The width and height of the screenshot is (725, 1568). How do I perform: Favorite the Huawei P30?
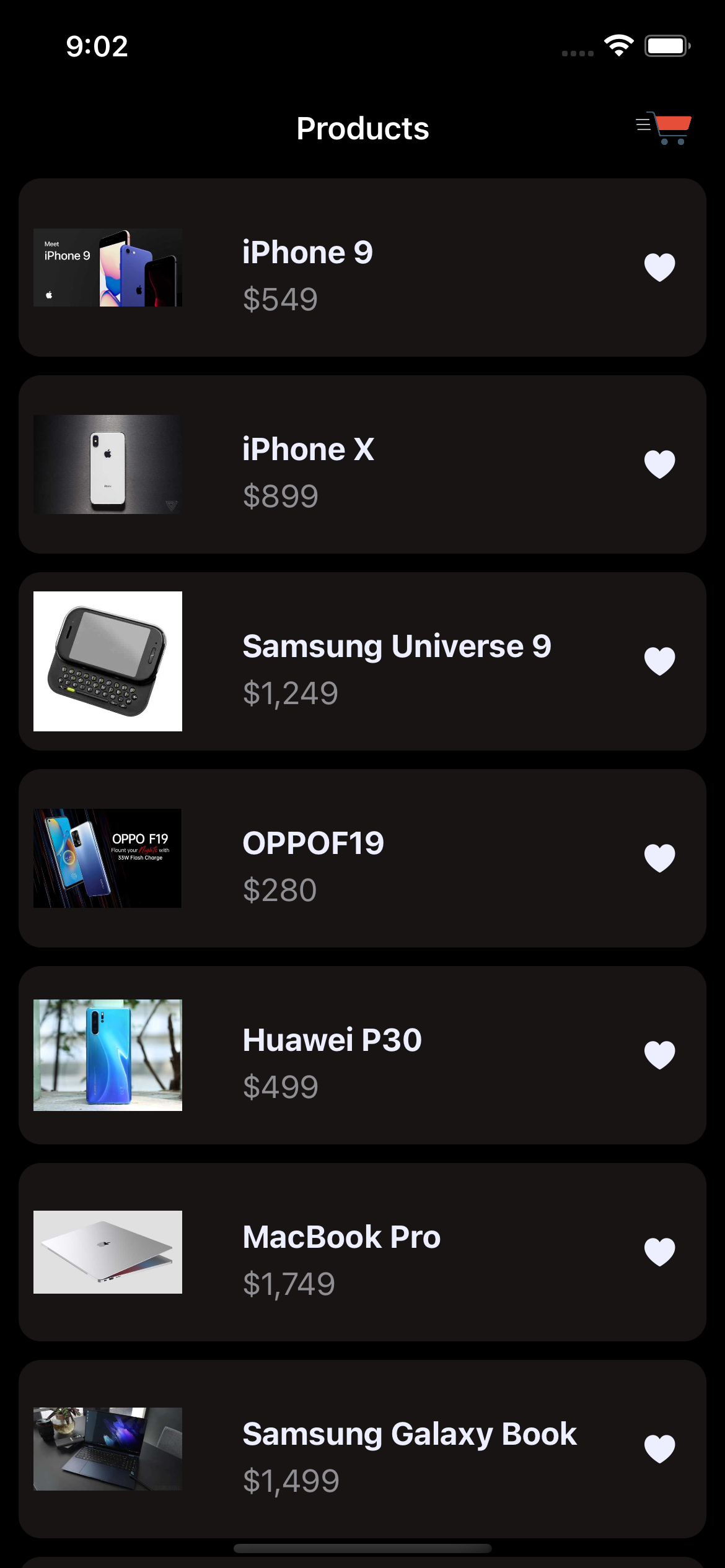[x=659, y=1055]
